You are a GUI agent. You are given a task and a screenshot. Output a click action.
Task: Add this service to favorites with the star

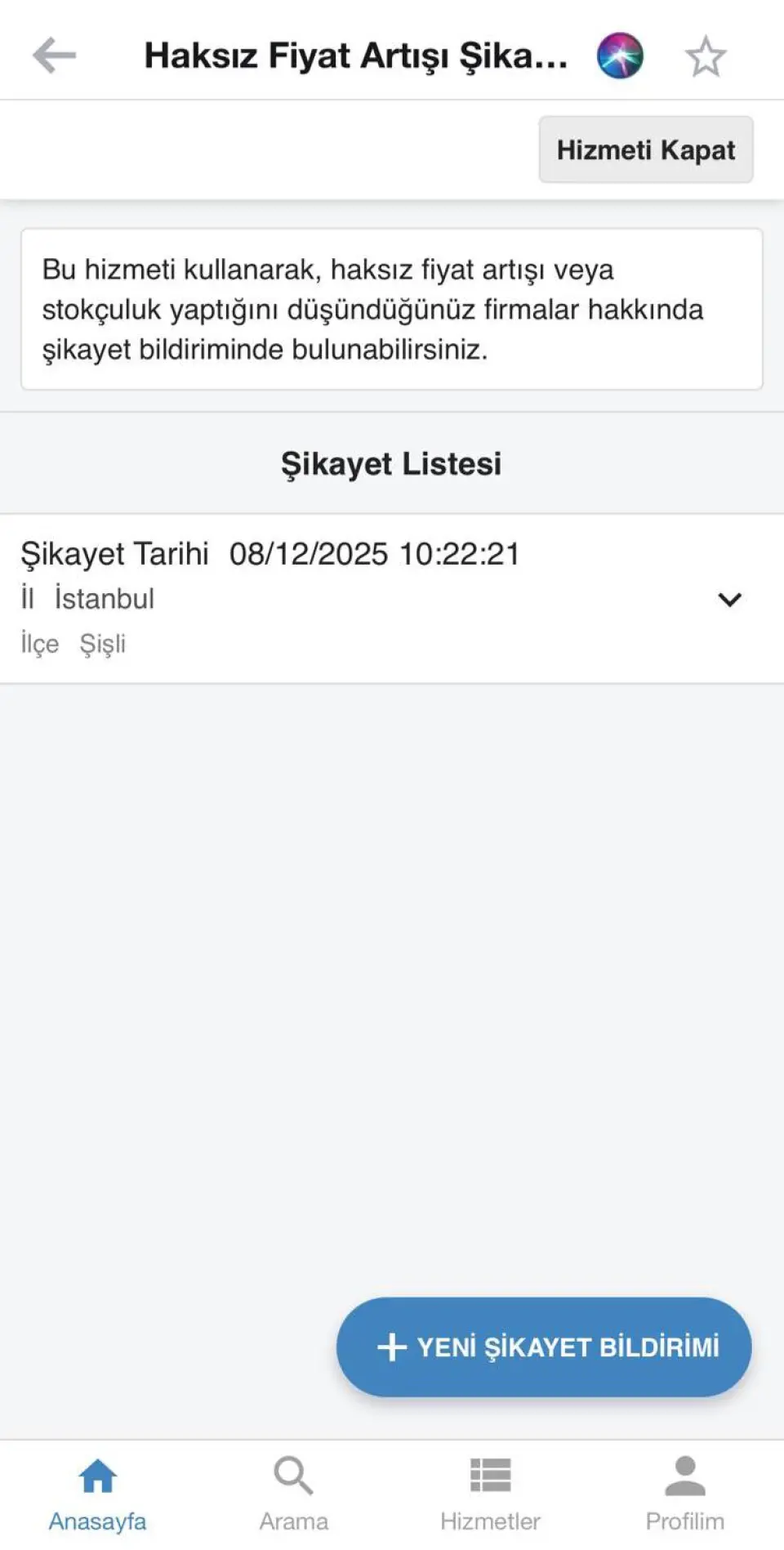(x=705, y=56)
